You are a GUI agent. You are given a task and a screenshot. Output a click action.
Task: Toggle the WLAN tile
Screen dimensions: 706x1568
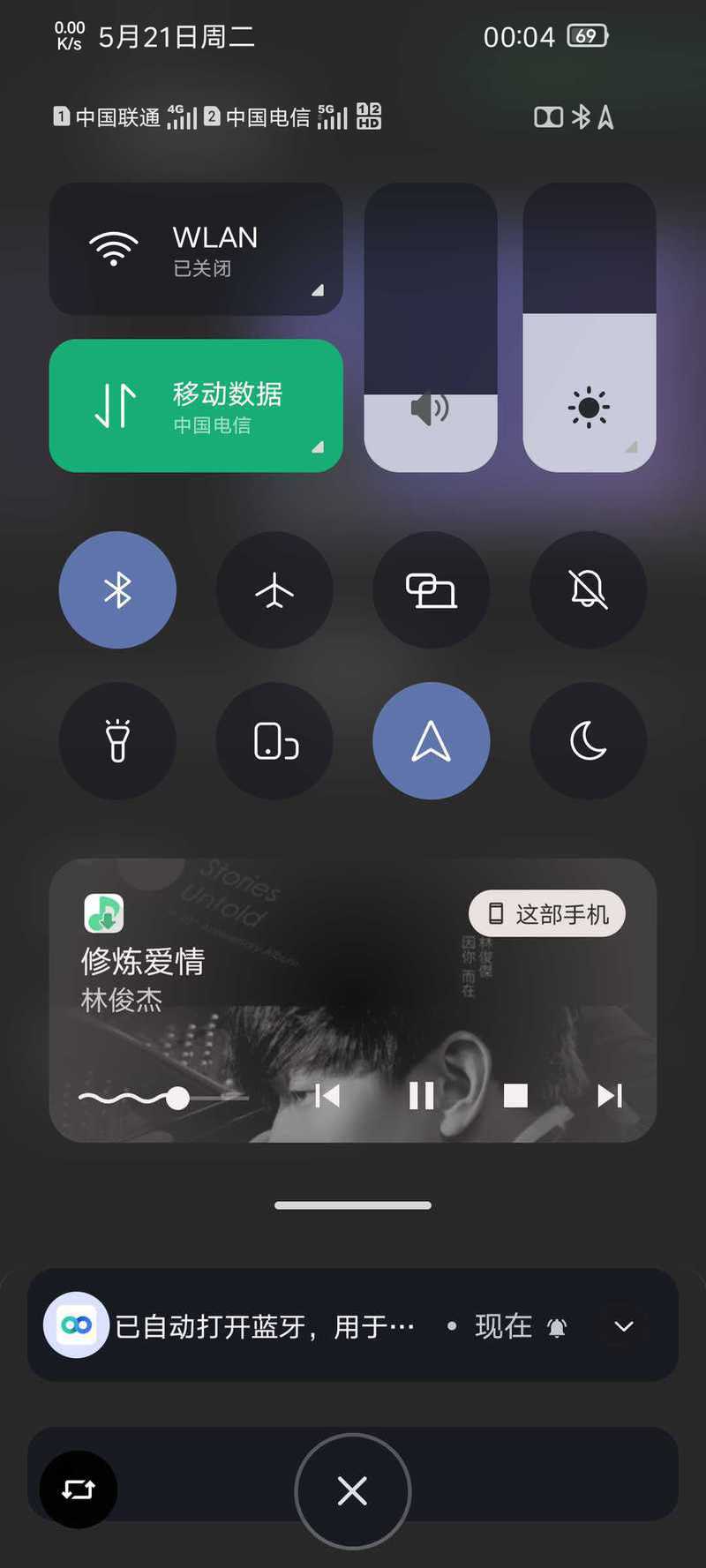[x=196, y=249]
